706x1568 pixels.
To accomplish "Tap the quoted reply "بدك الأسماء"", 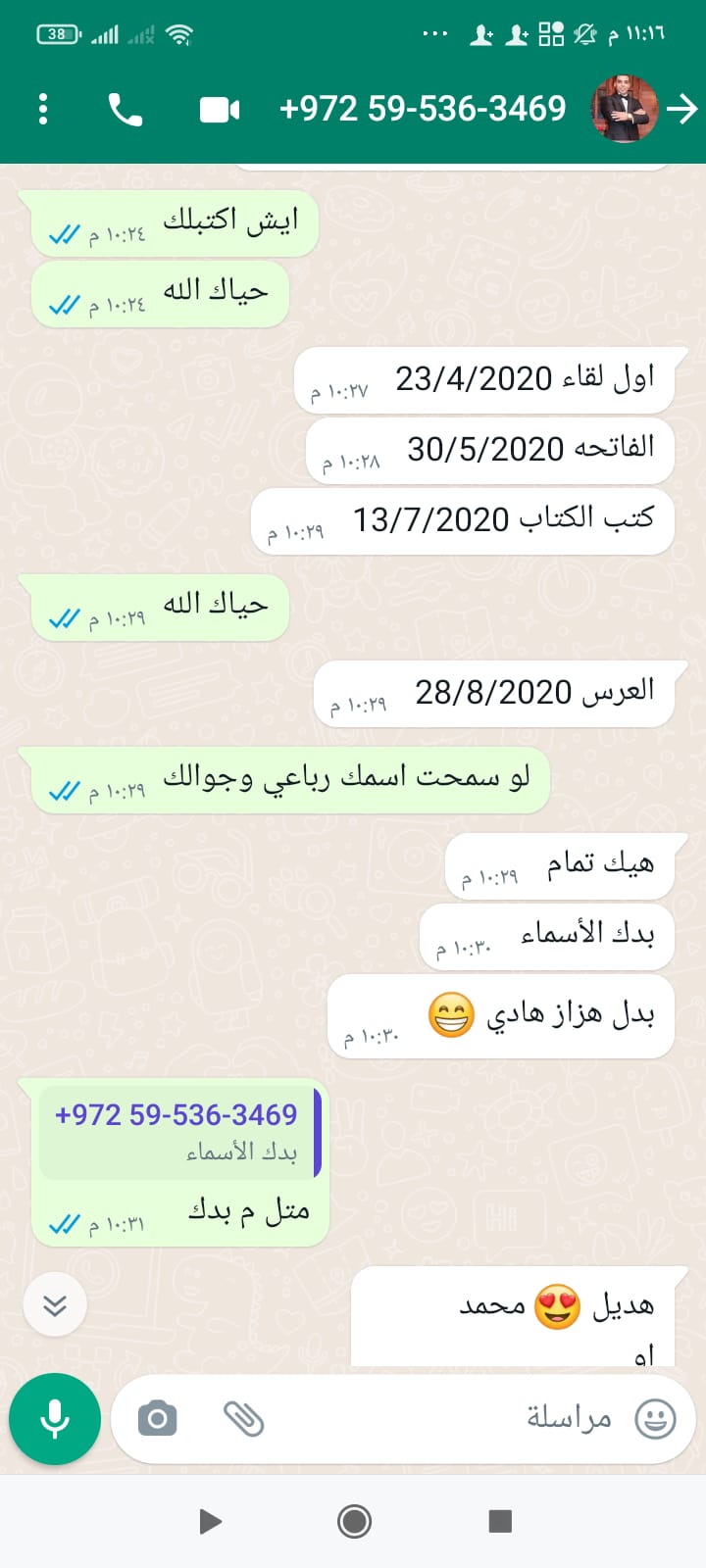I will [x=178, y=1133].
